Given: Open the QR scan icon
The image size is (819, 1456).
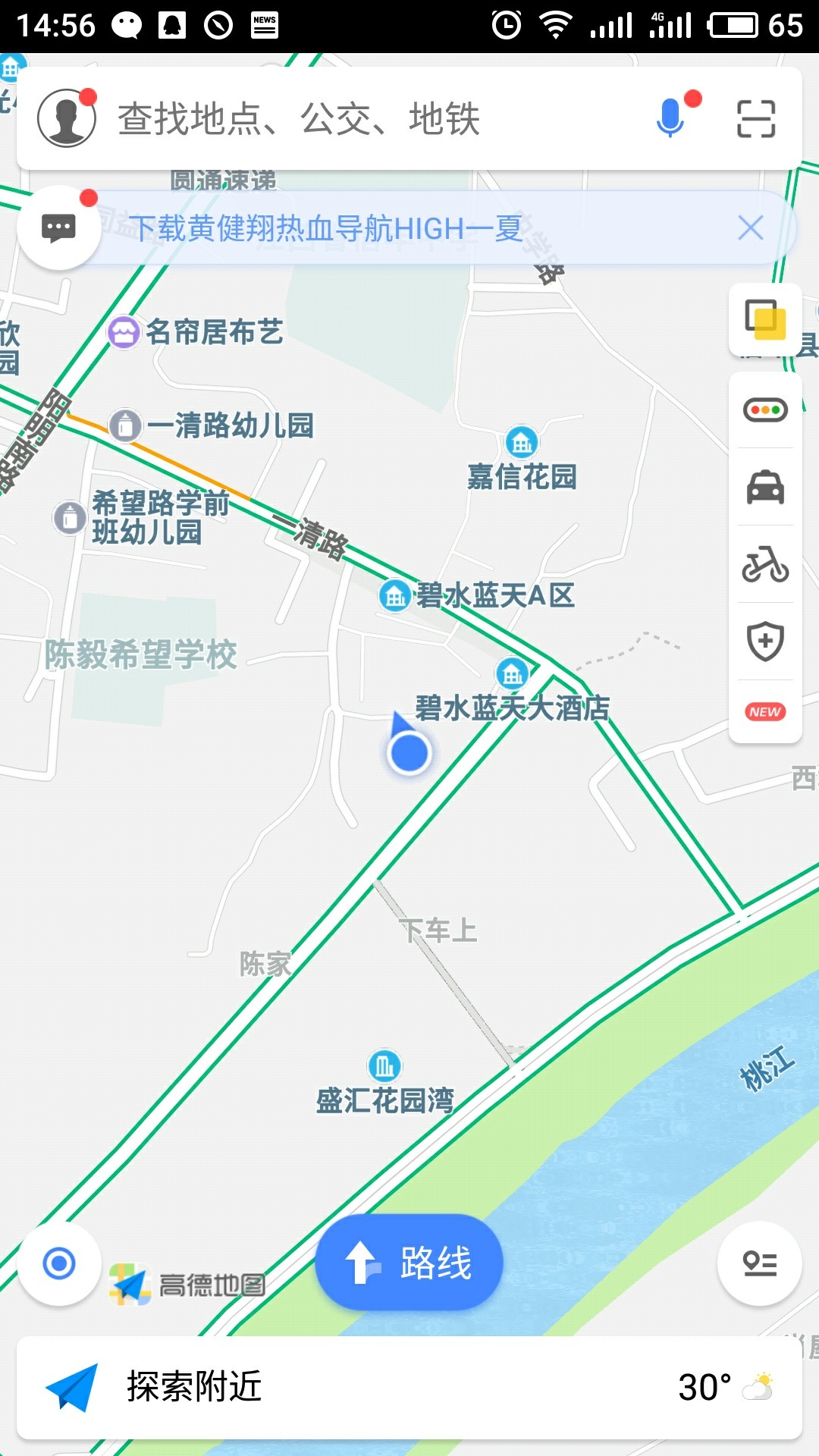Looking at the screenshot, I should [x=756, y=119].
